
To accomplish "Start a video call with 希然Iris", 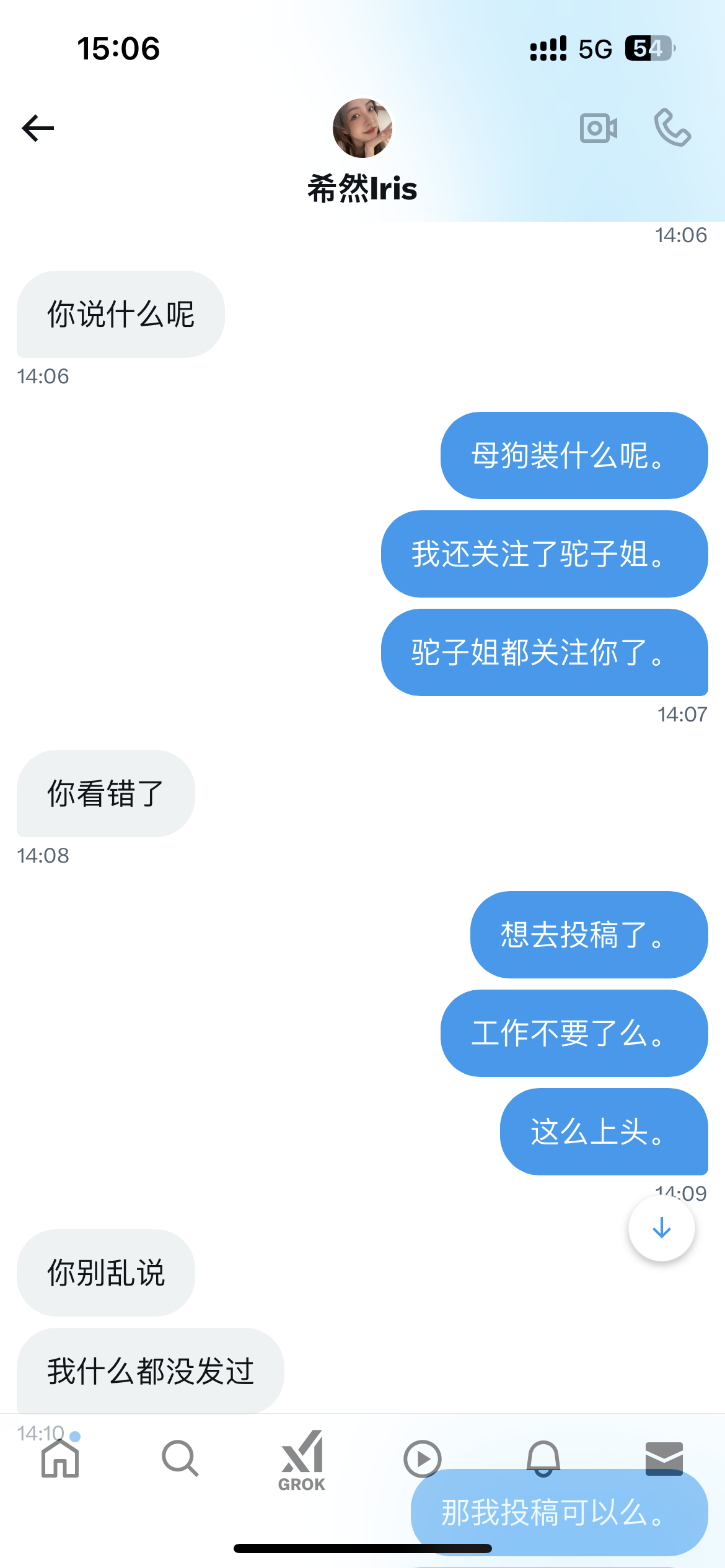I will pos(599,128).
